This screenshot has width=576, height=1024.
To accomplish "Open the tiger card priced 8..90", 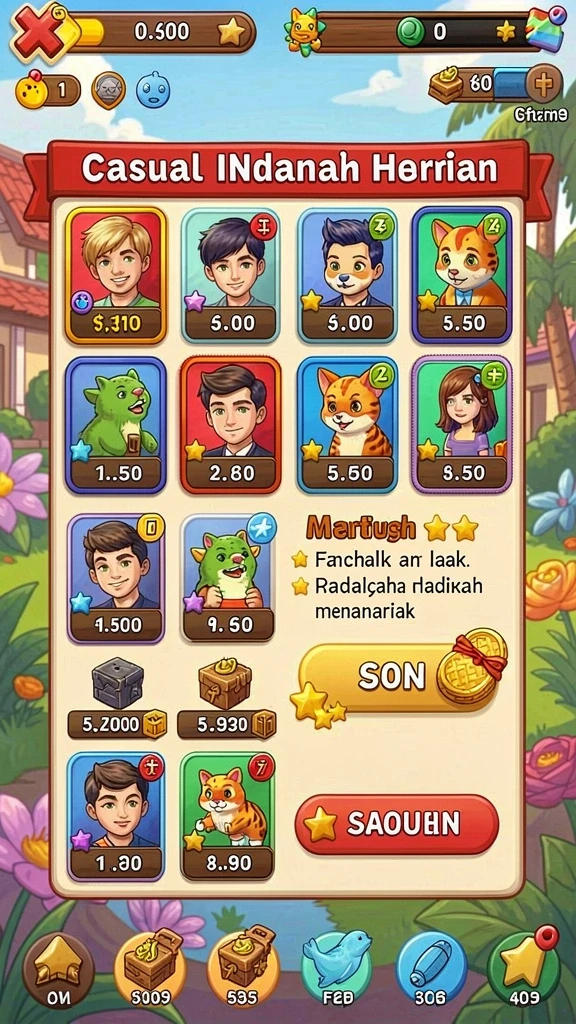I will click(x=228, y=816).
